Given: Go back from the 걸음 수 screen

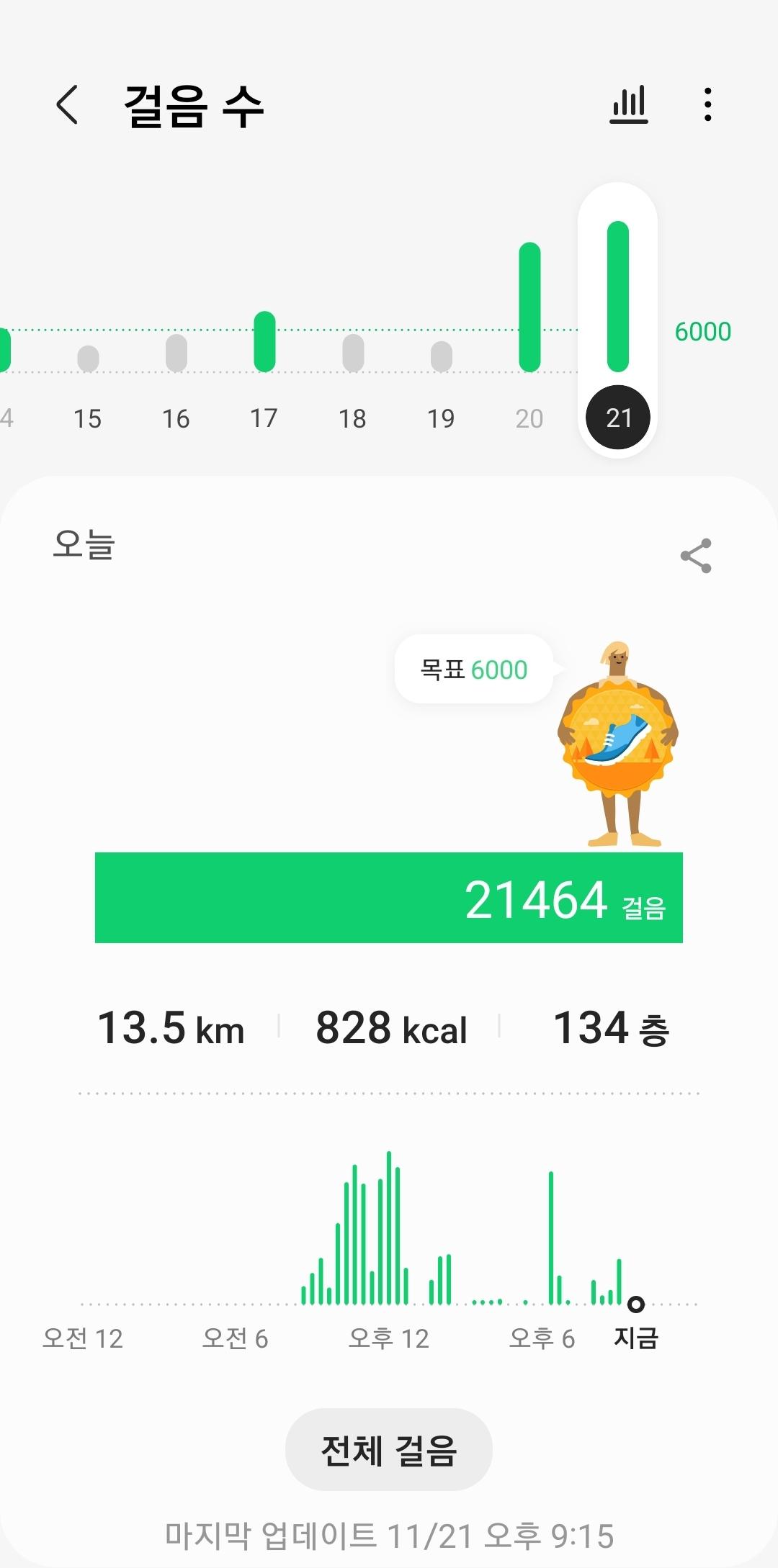Looking at the screenshot, I should (67, 105).
